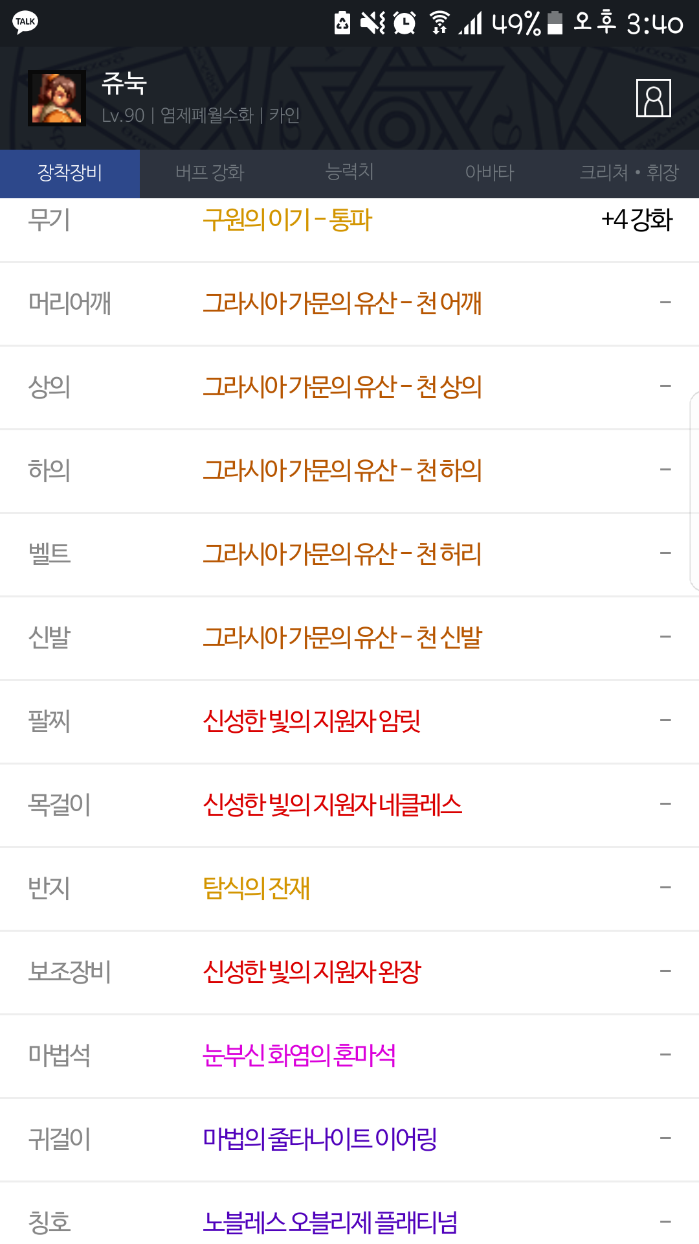This screenshot has width=699, height=1244.
Task: Open the profile icon in header
Action: [x=653, y=98]
